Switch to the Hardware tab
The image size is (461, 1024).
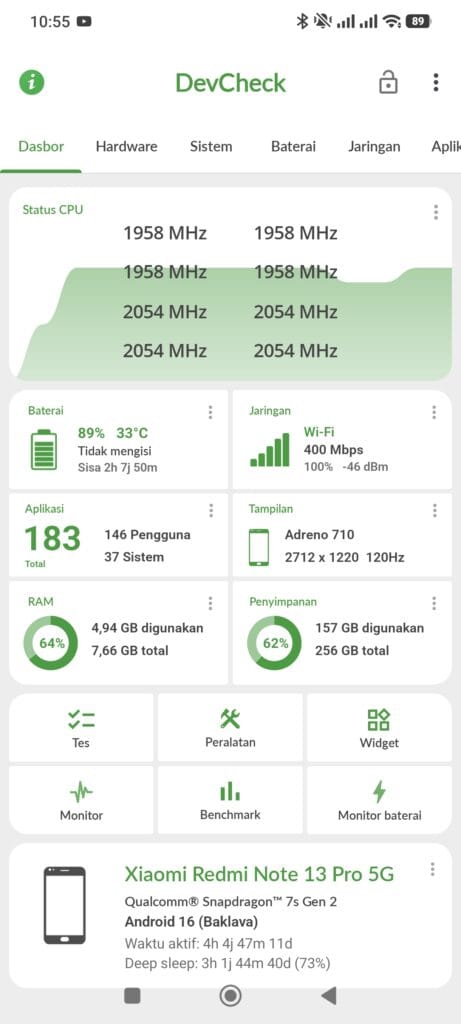tap(126, 146)
